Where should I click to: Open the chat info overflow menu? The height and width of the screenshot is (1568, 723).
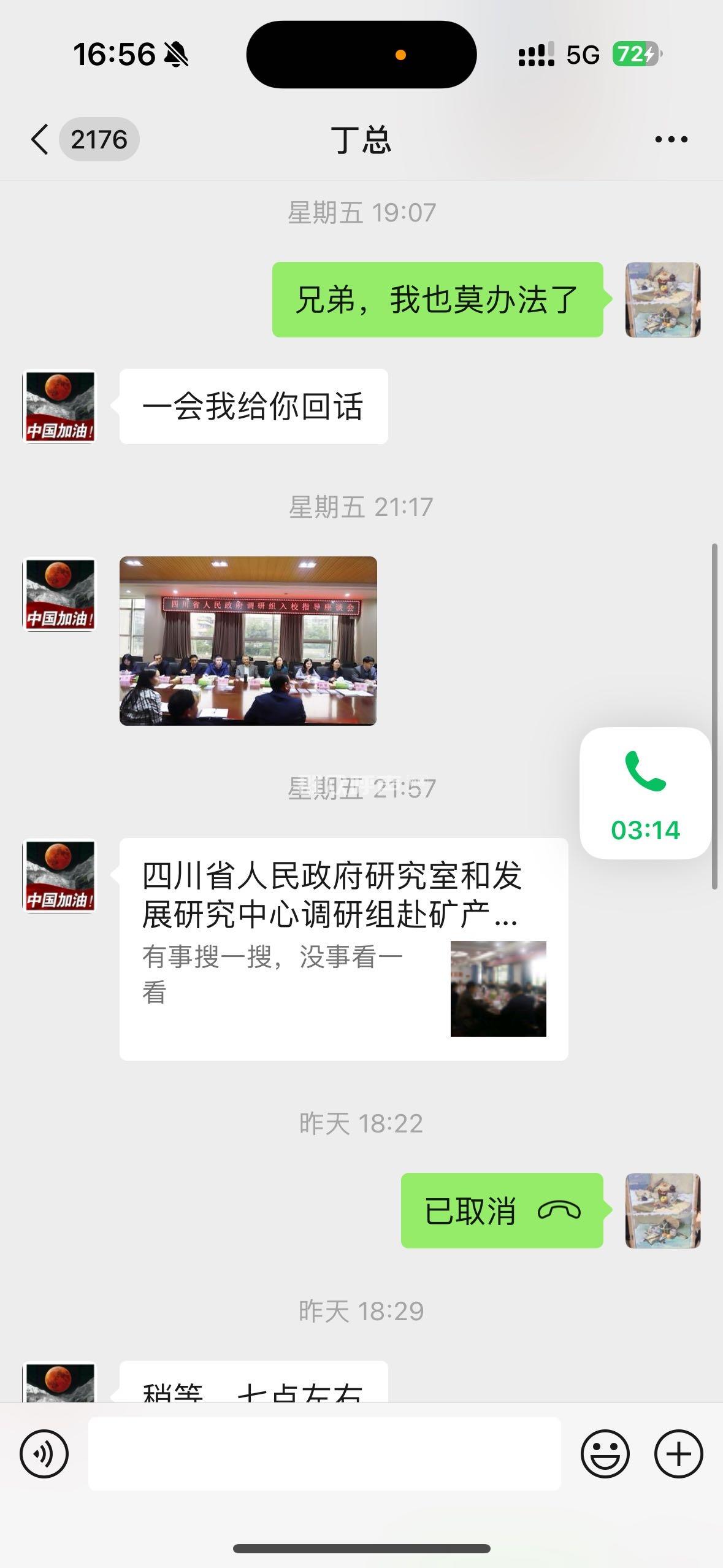pyautogui.click(x=671, y=139)
